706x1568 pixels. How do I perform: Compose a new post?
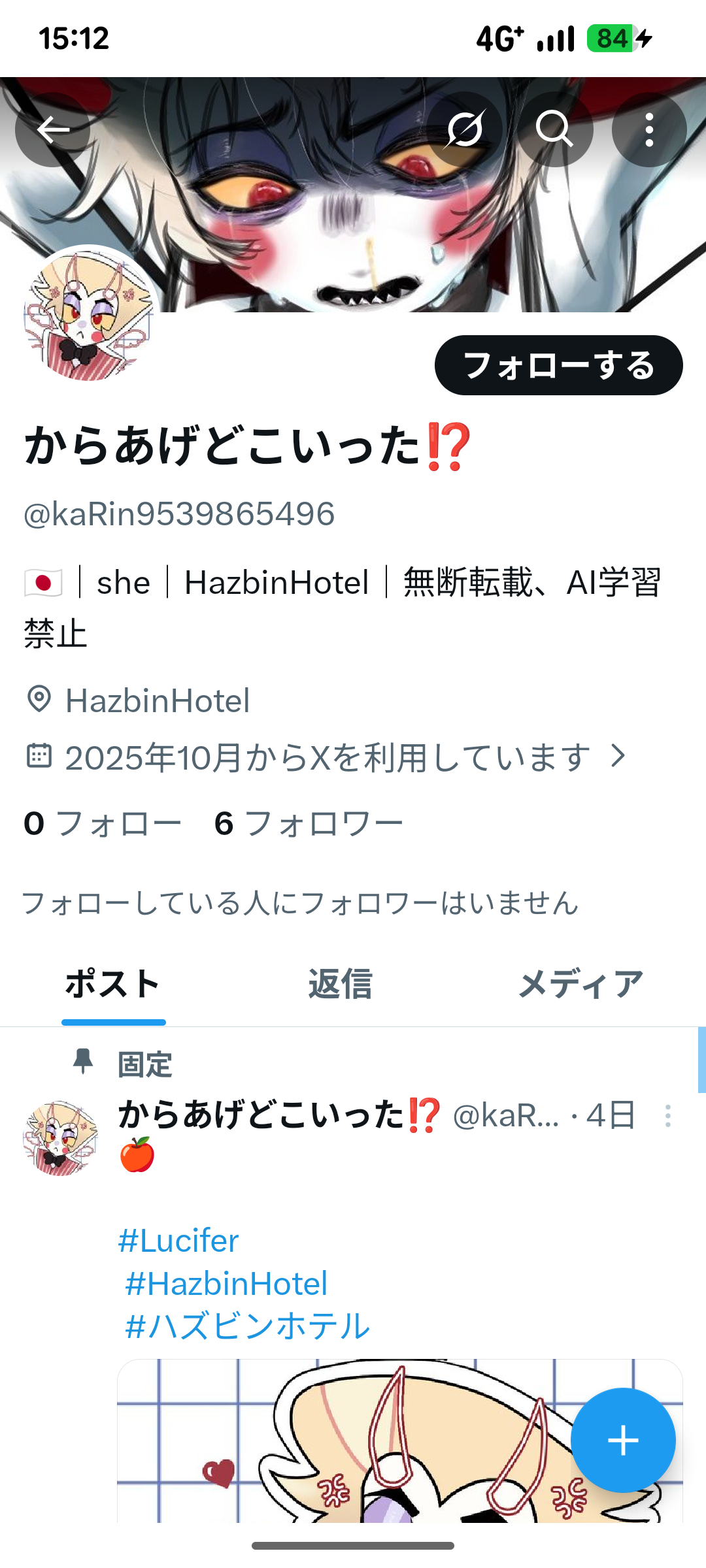point(622,1441)
